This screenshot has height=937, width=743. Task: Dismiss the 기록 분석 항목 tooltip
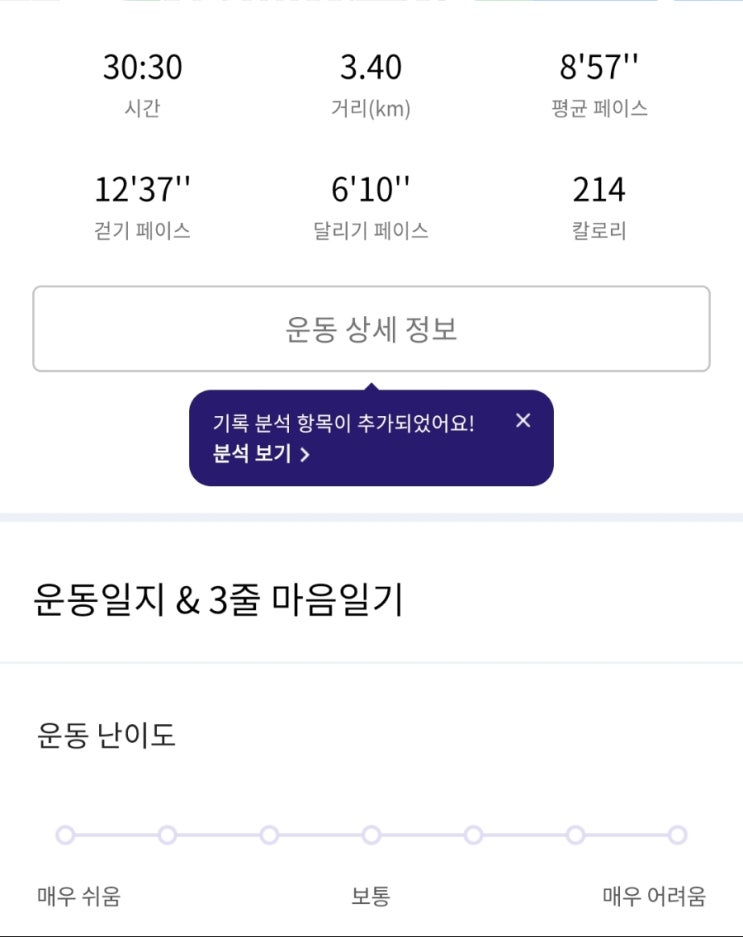523,421
